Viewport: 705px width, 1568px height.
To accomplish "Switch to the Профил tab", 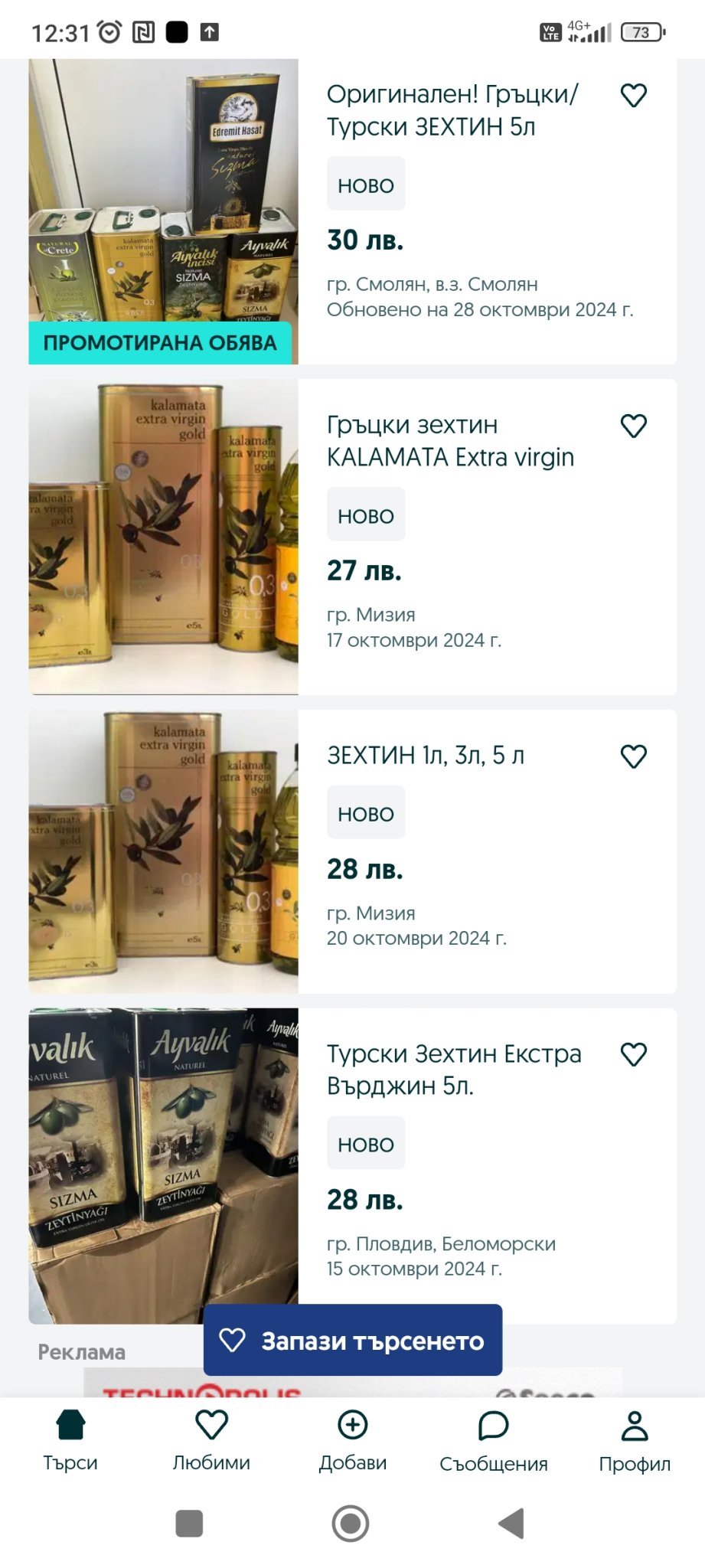I will 635,1441.
